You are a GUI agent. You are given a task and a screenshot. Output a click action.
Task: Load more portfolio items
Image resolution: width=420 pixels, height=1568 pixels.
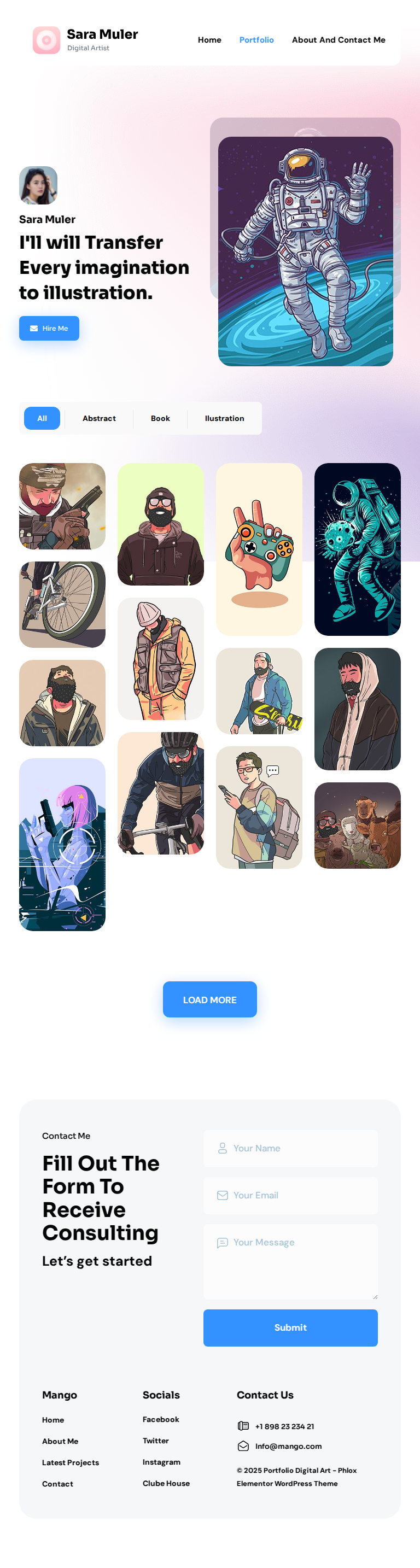pyautogui.click(x=210, y=999)
